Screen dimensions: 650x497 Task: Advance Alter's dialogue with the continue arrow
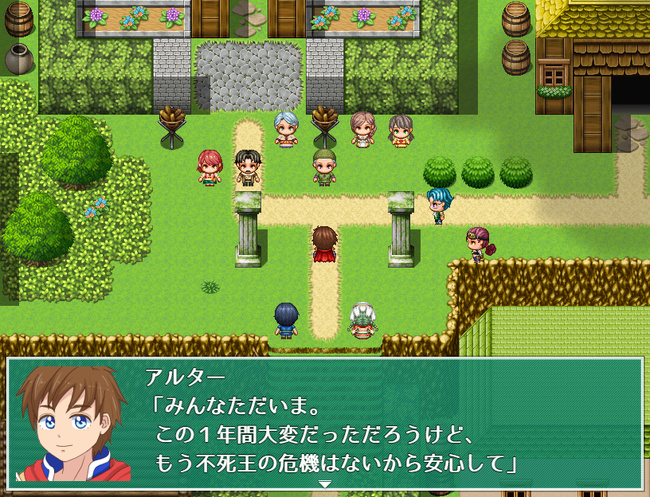click(324, 483)
